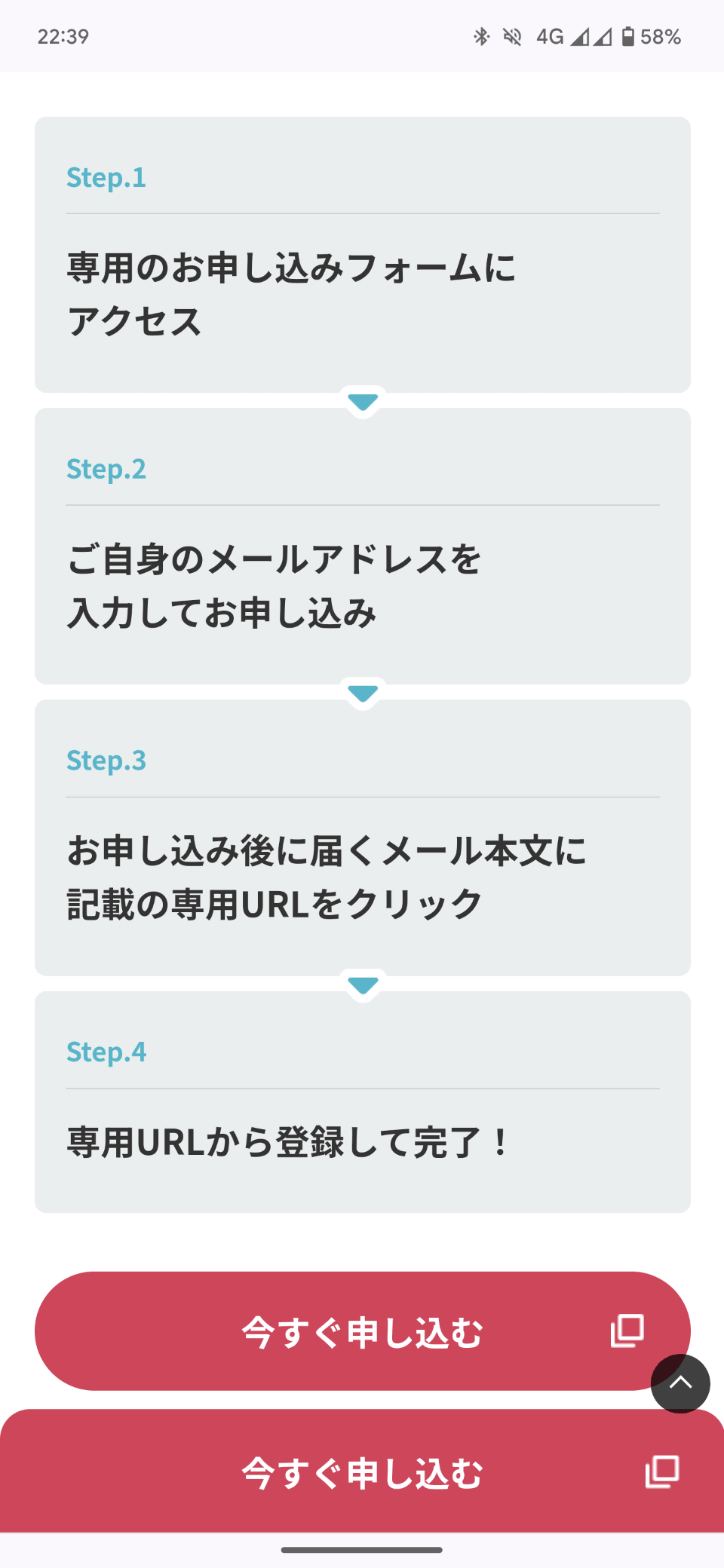The height and width of the screenshot is (1568, 724).
Task: Tap the blue arrow between Step.2 and Step.3
Action: click(x=363, y=692)
